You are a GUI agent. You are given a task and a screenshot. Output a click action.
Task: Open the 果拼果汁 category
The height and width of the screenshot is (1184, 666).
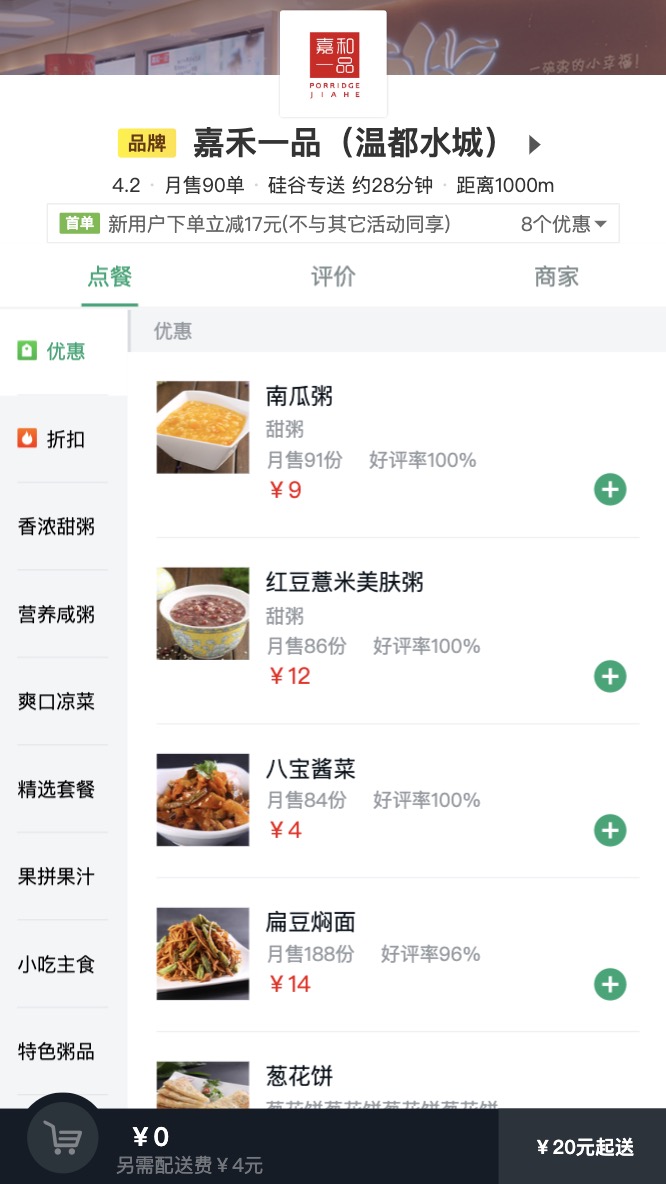(x=57, y=877)
